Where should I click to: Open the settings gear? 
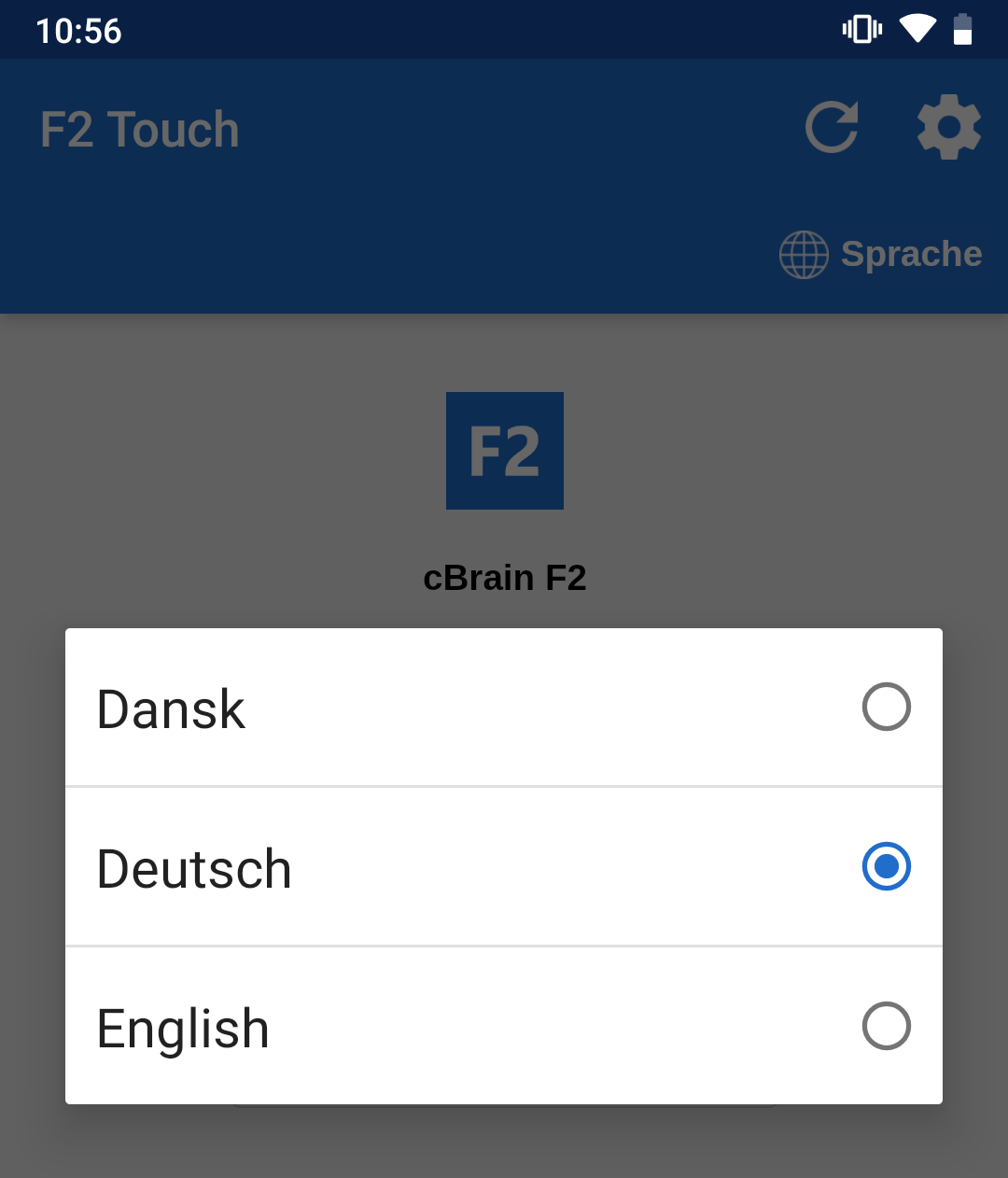948,128
